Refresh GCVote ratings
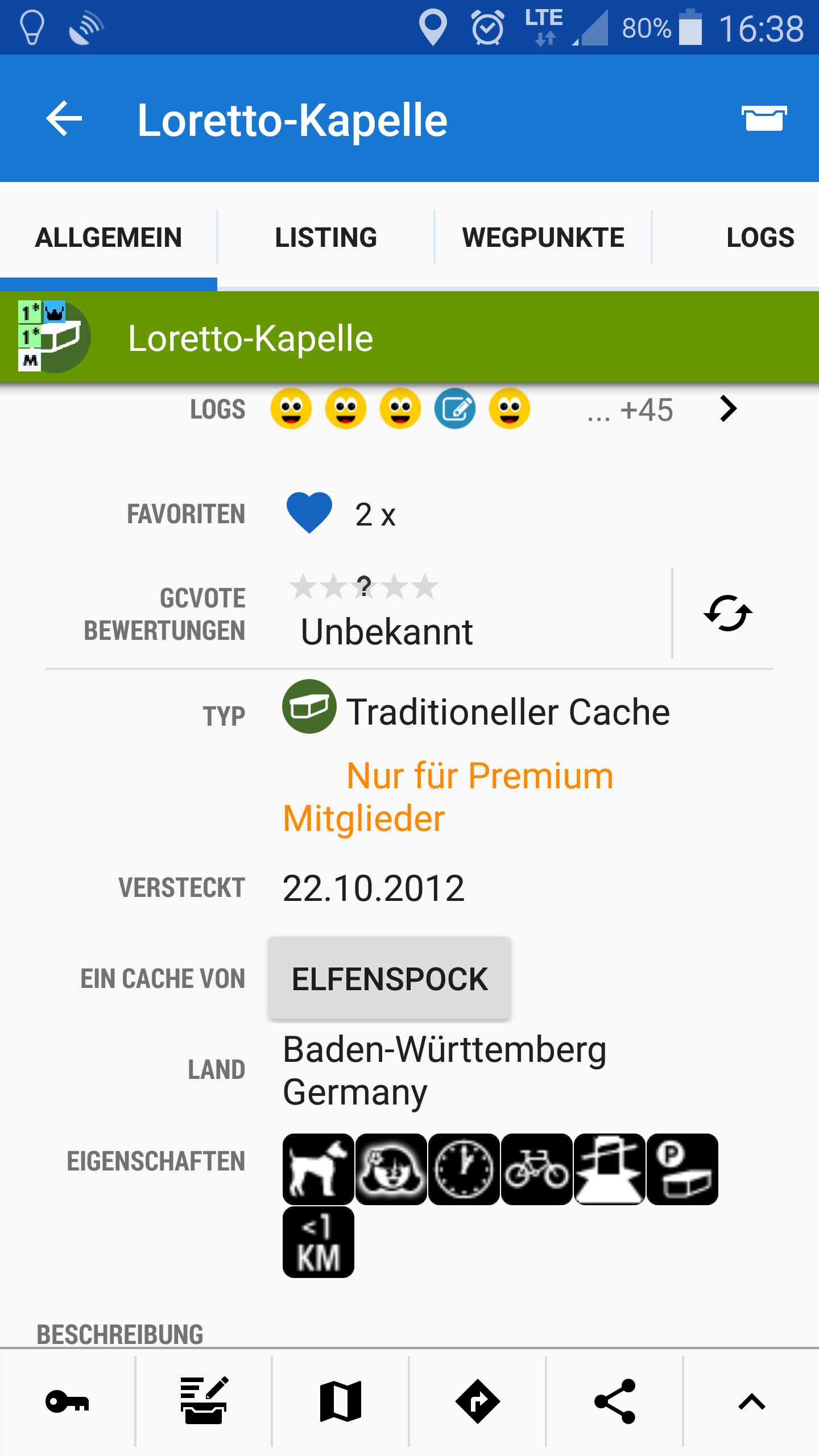819x1456 pixels. (728, 614)
